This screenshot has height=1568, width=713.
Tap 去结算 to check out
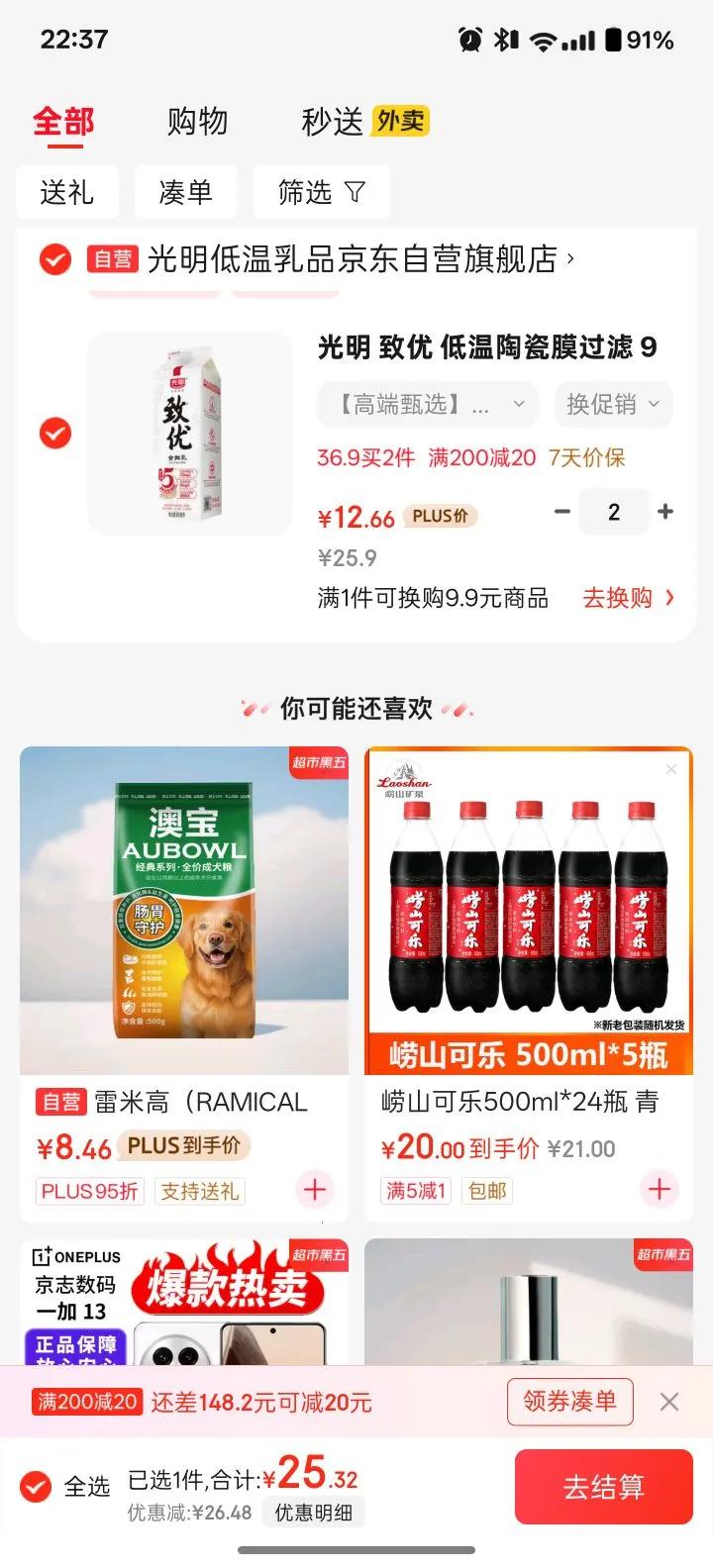(603, 1487)
